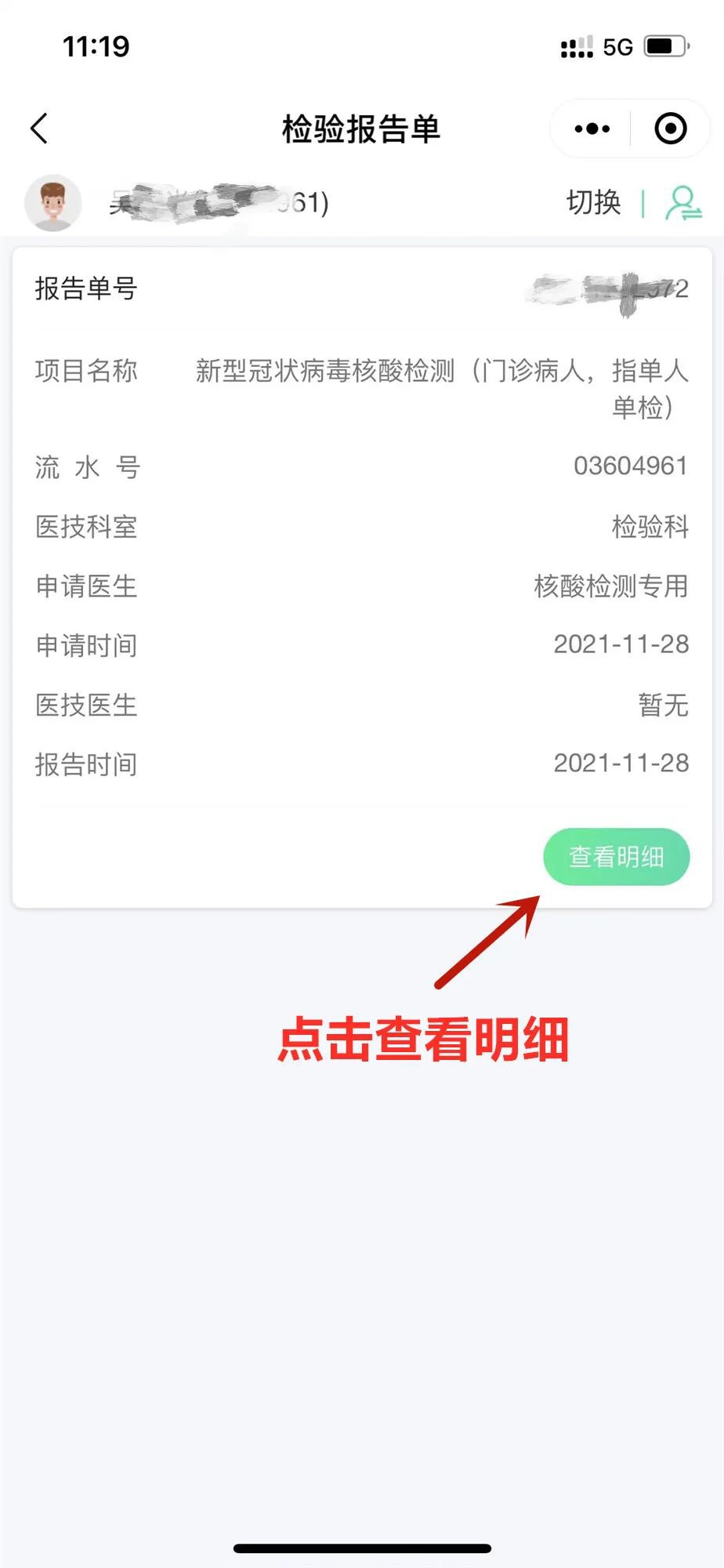Close the mini program via circle icon
This screenshot has width=724, height=1568.
[670, 129]
